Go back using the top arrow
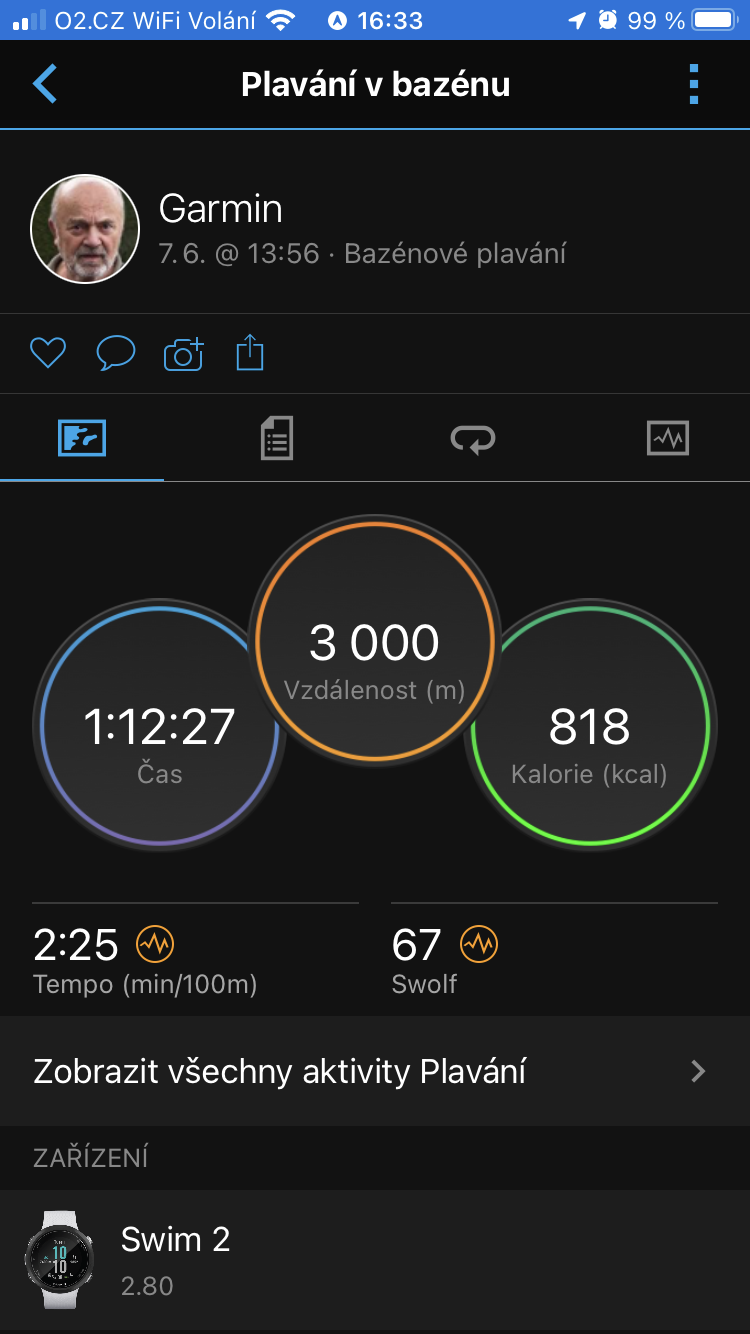 pos(45,85)
